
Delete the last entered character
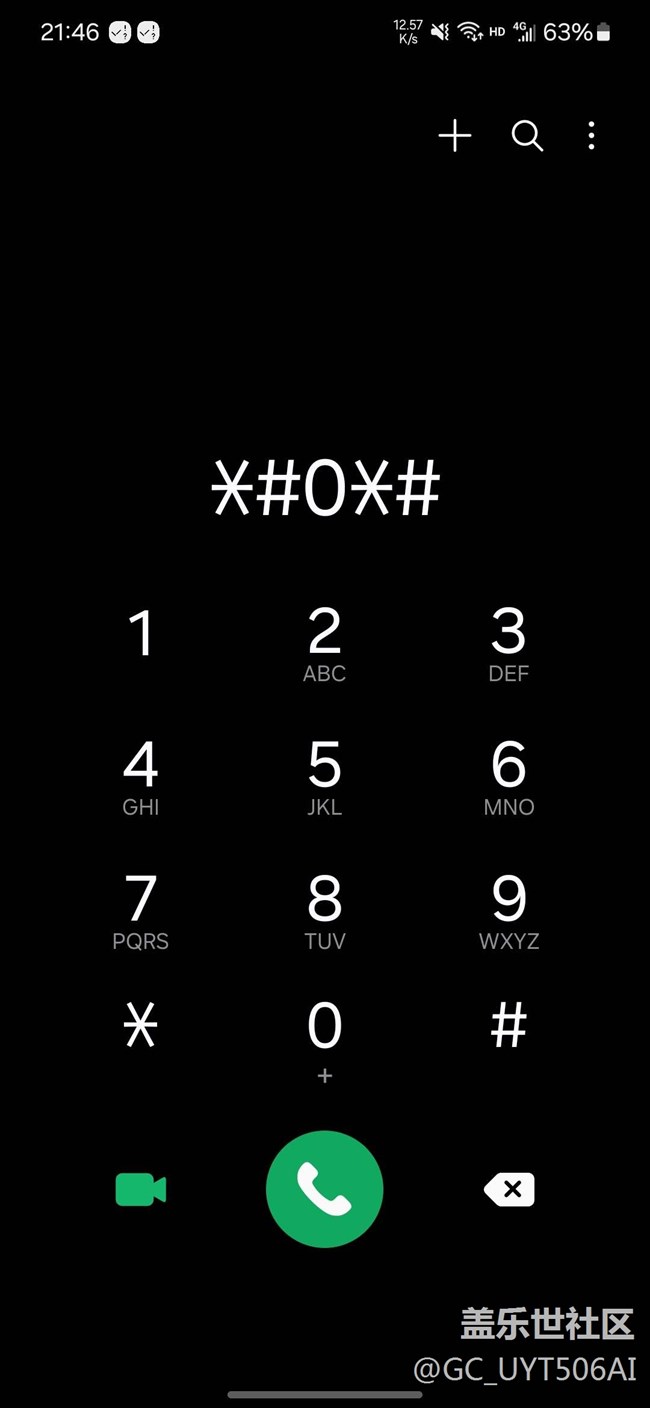[509, 1190]
